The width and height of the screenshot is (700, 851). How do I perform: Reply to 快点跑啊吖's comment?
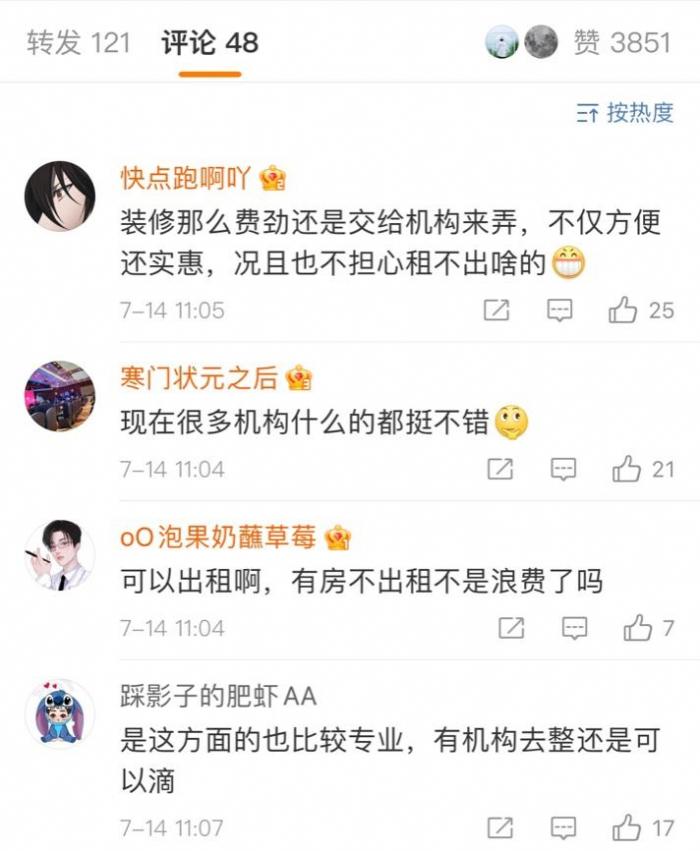pos(560,310)
